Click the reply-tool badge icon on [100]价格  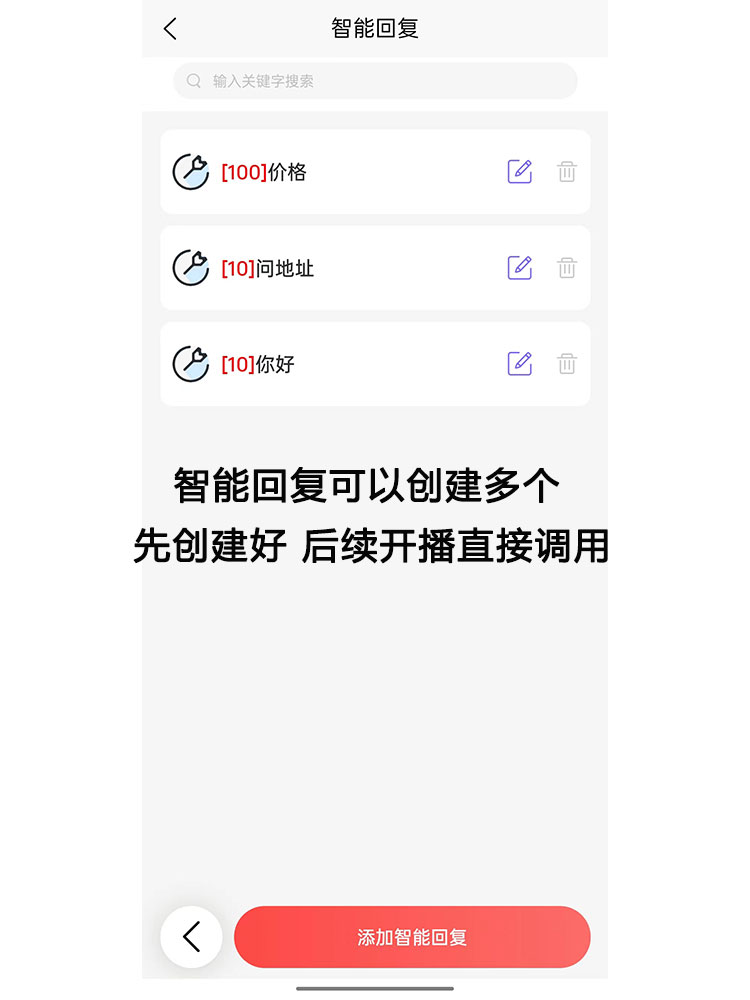[190, 171]
